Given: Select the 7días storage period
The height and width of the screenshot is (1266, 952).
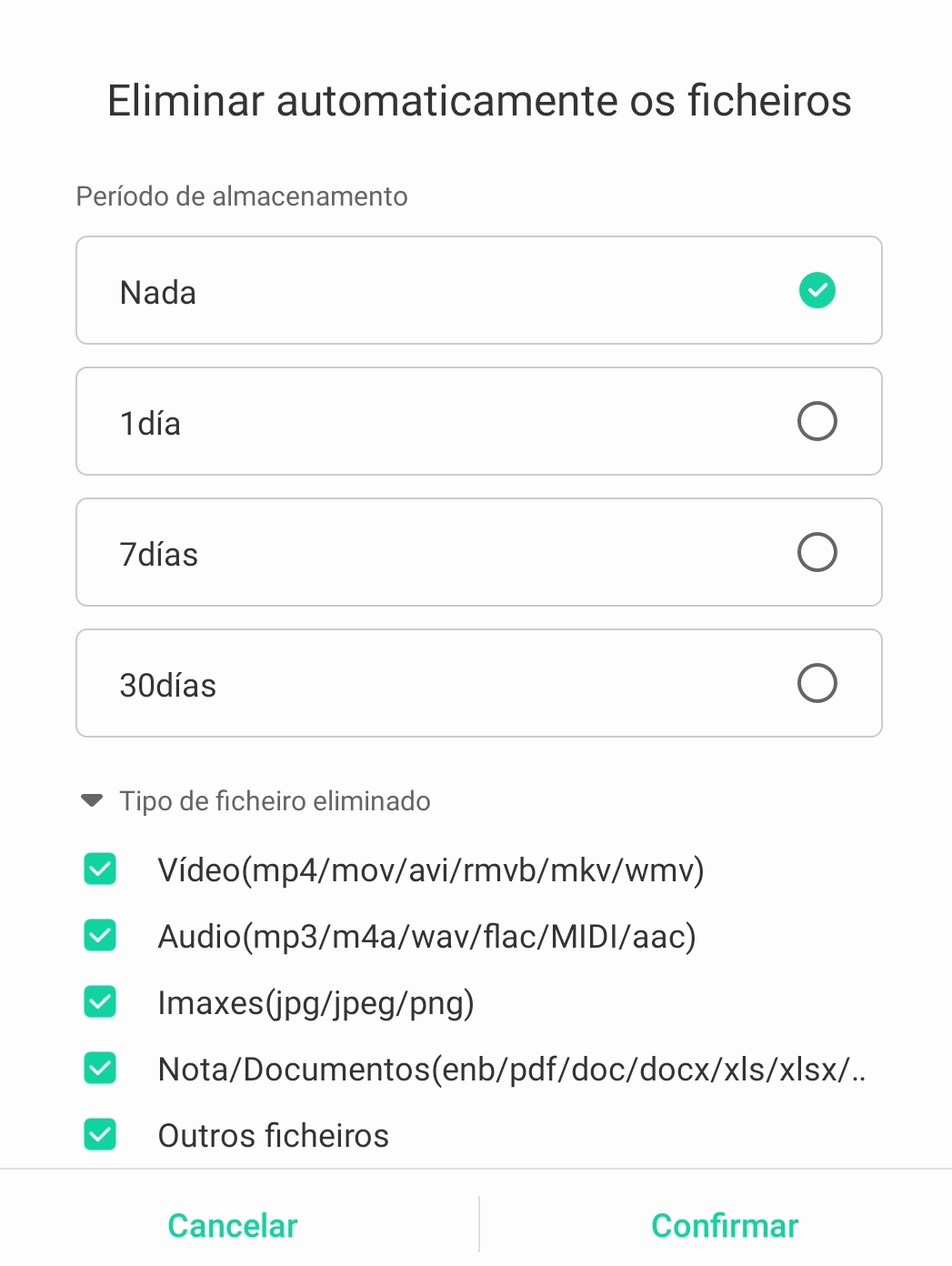Looking at the screenshot, I should 479,552.
